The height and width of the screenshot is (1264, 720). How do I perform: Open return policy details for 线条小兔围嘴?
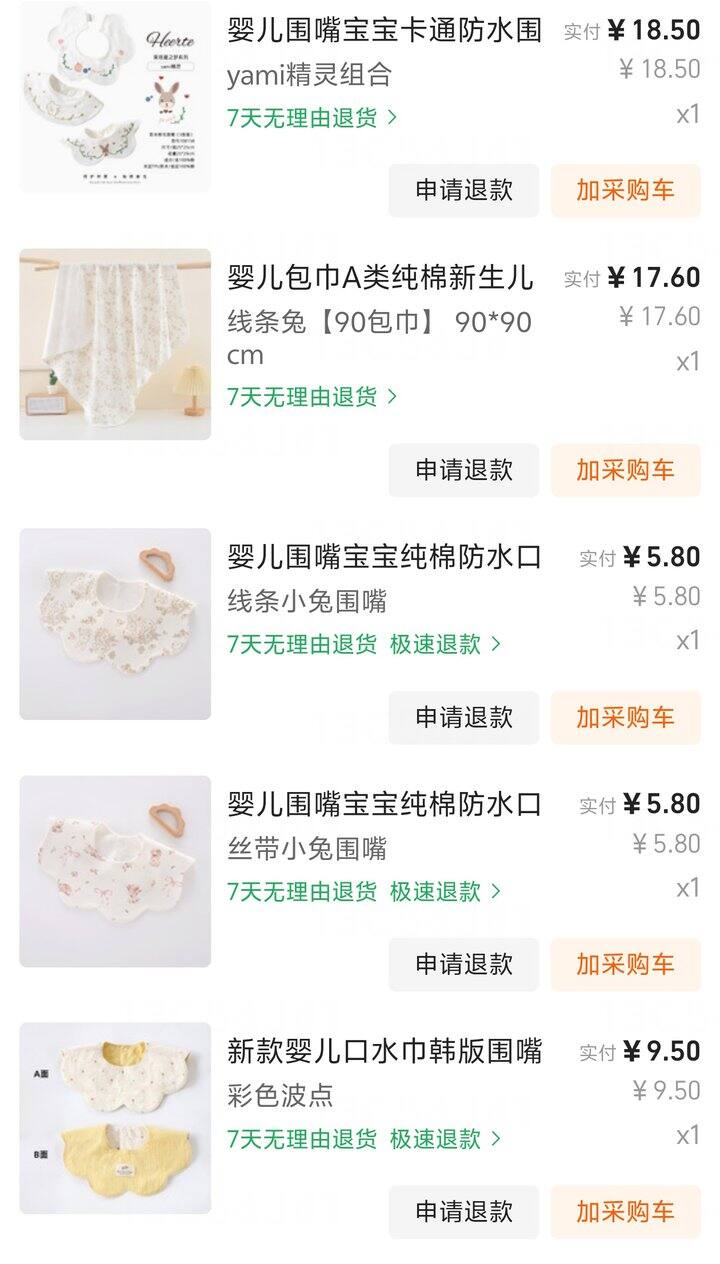coord(364,644)
